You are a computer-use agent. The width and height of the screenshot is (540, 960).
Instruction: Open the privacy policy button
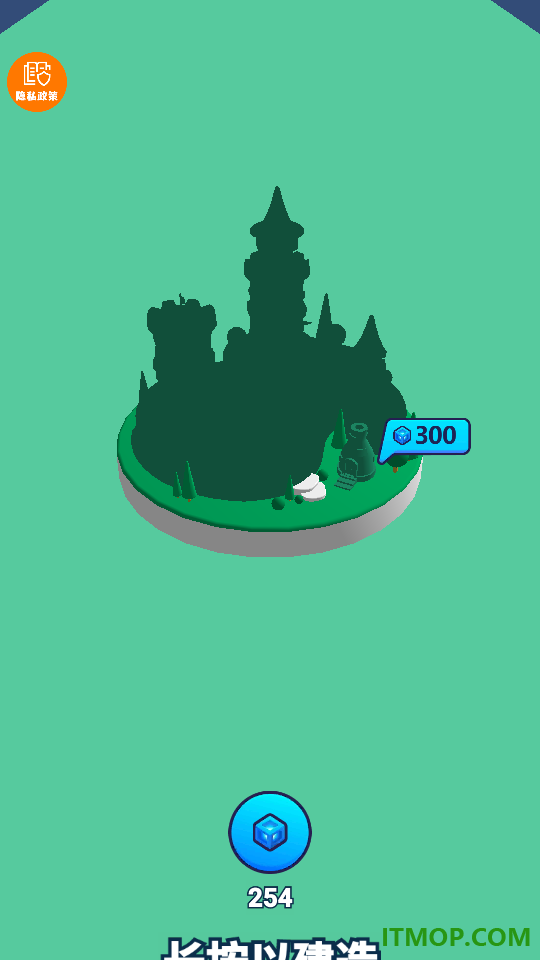(37, 82)
